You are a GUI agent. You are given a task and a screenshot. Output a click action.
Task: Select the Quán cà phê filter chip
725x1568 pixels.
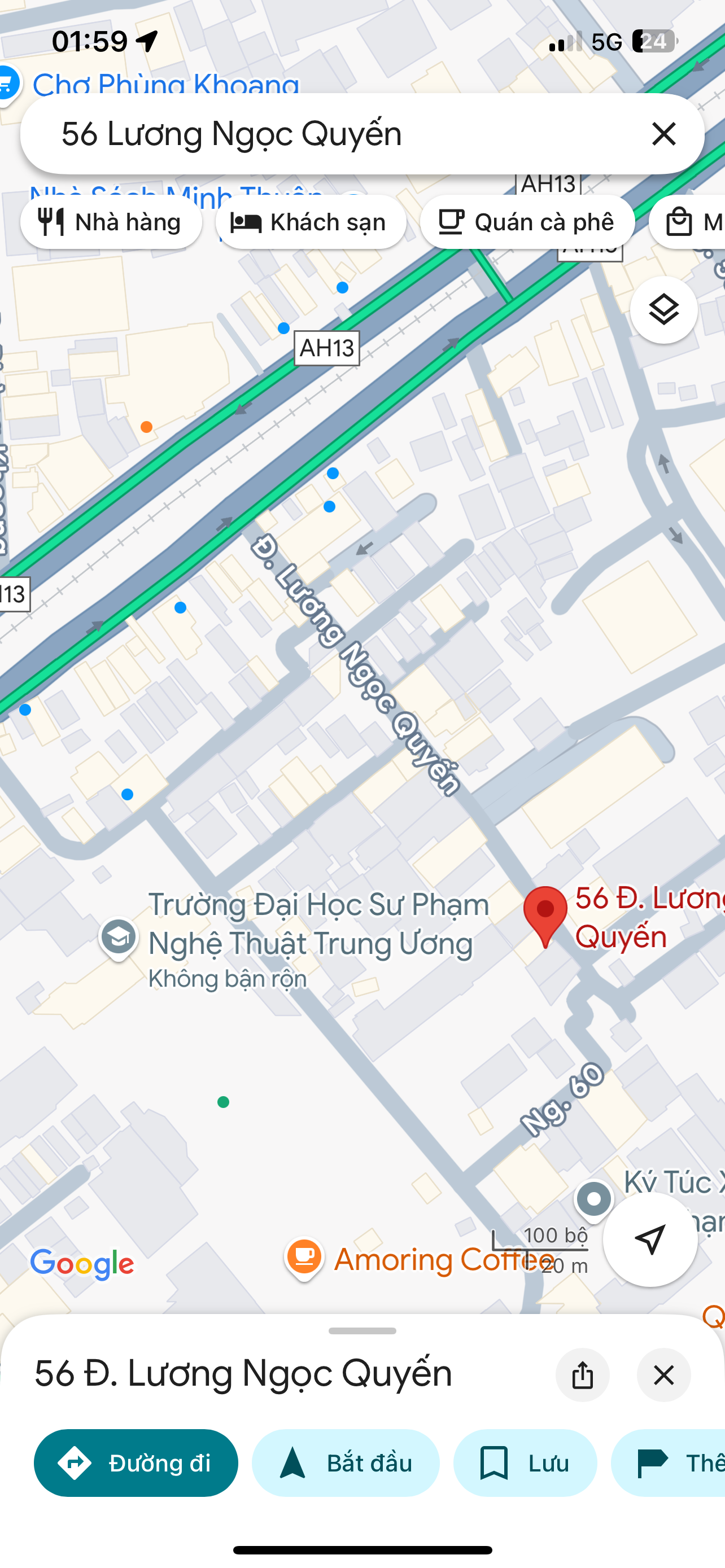pyautogui.click(x=527, y=222)
